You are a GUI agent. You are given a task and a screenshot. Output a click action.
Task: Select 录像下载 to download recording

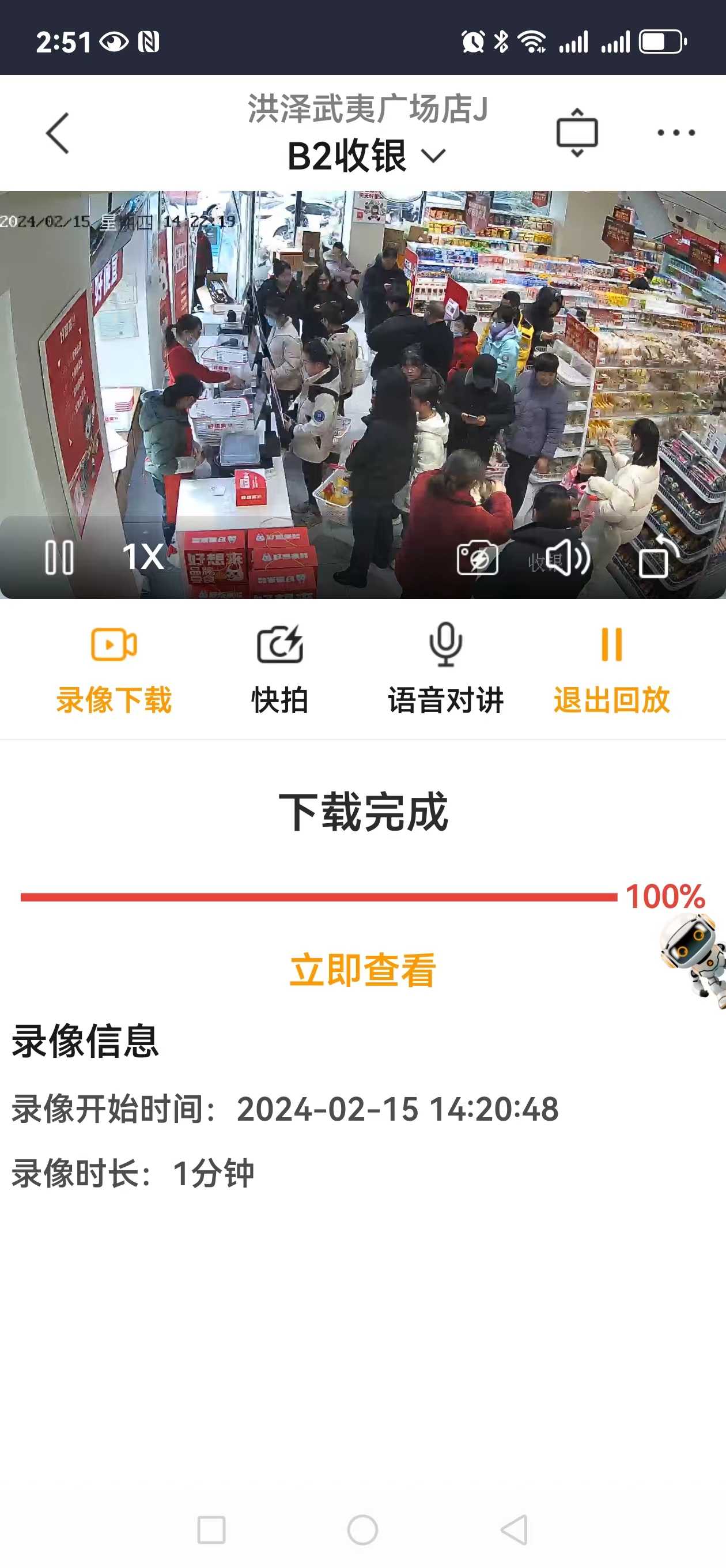[114, 669]
